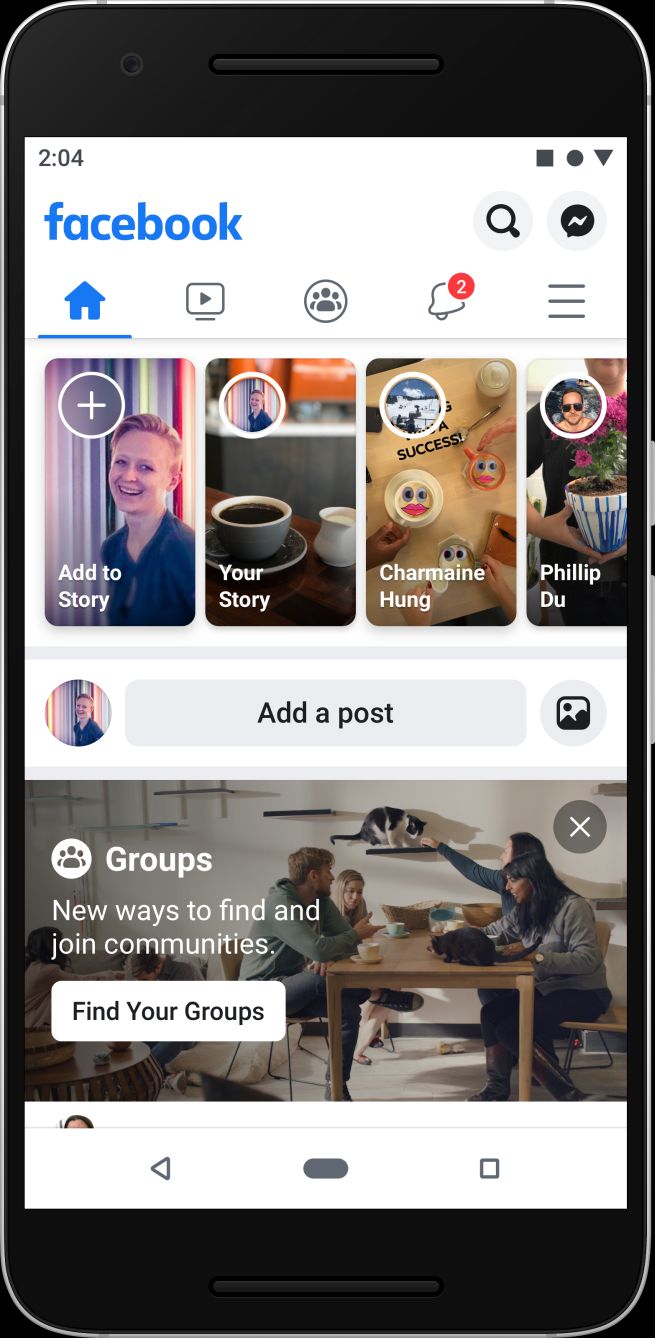Switch to the Home feed tab

point(85,300)
